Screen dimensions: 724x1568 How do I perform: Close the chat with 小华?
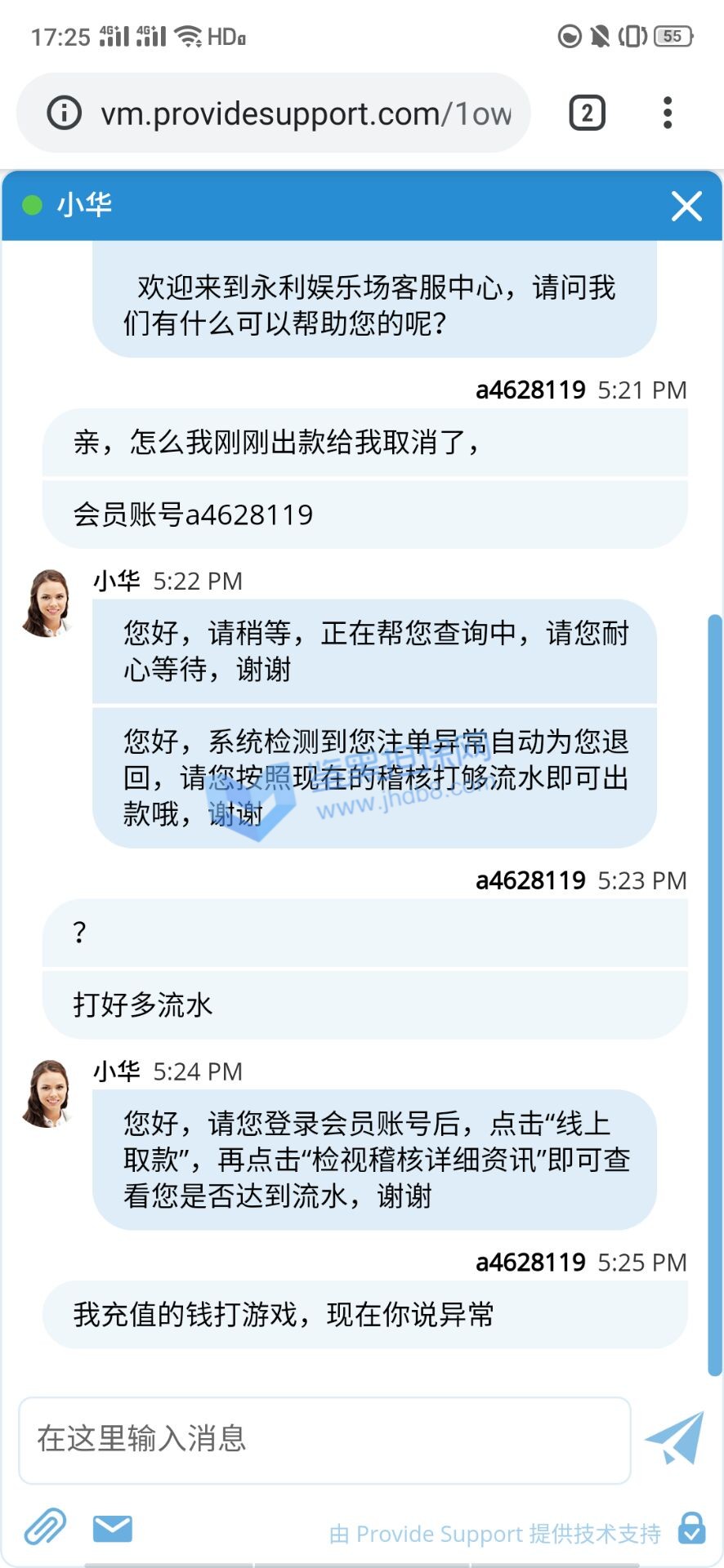[686, 206]
